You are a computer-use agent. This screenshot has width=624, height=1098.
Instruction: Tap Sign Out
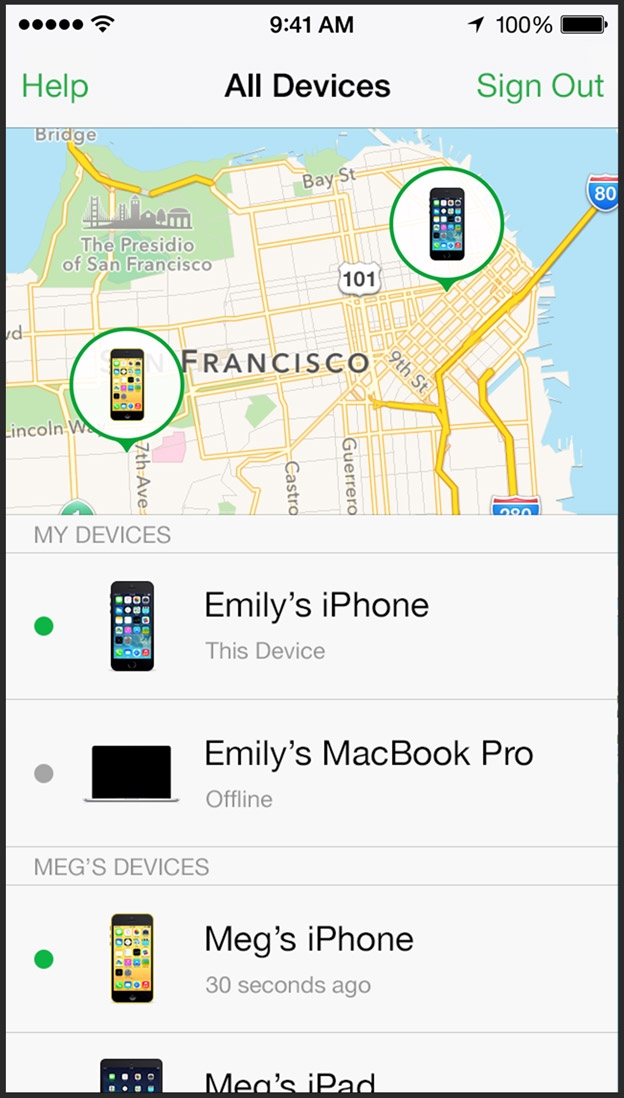[540, 86]
